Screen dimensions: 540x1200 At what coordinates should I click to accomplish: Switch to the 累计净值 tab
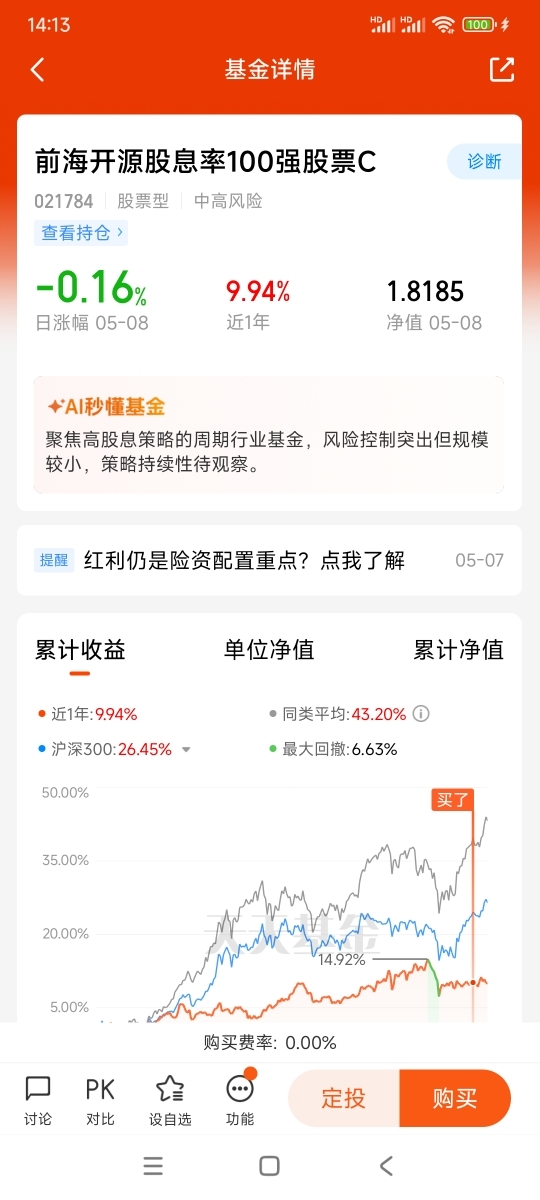(x=458, y=650)
